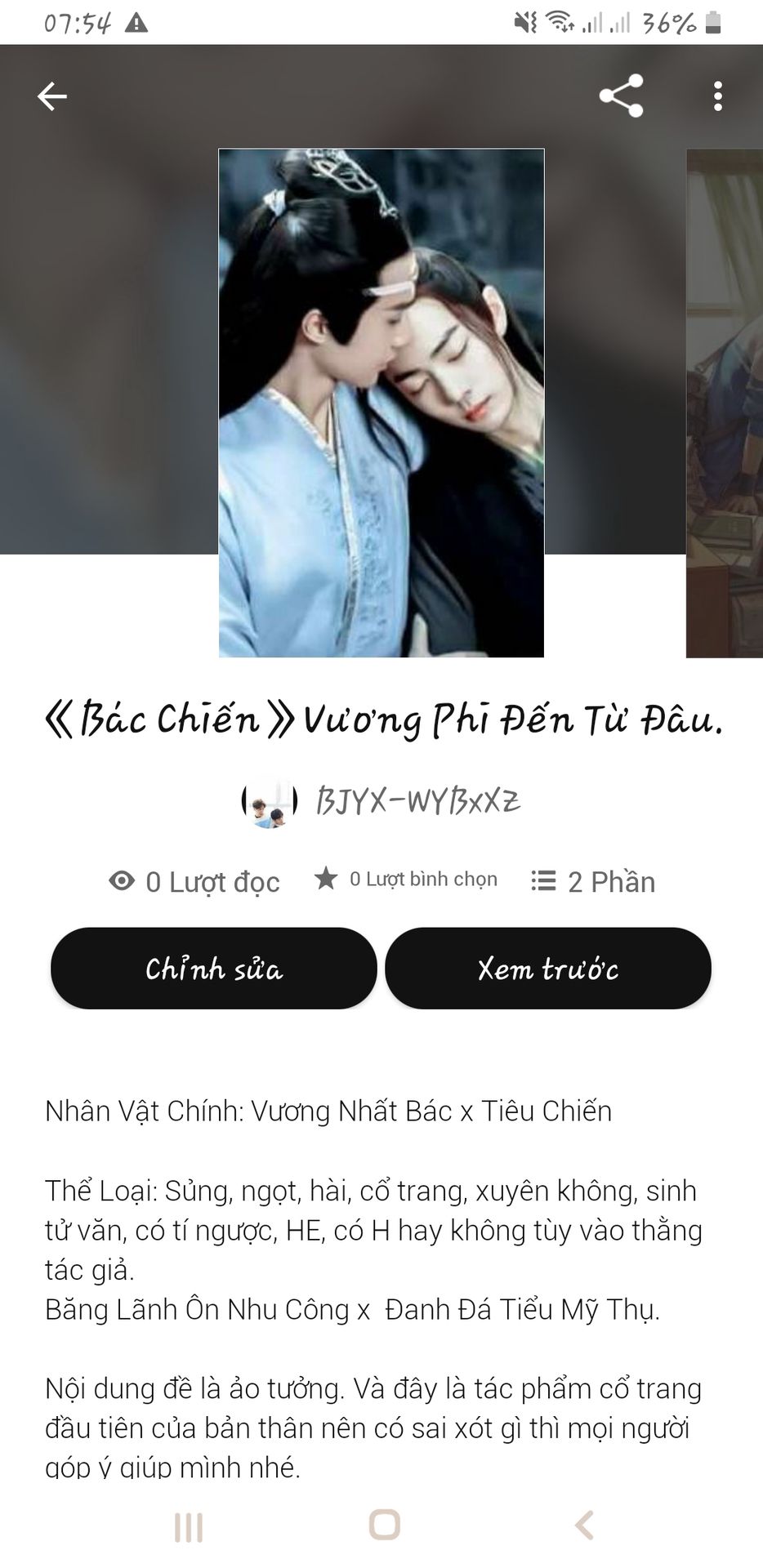This screenshot has height=1568, width=763.
Task: Open the Vương Phi Đến Từ Đâu cover
Action: pyautogui.click(x=381, y=403)
